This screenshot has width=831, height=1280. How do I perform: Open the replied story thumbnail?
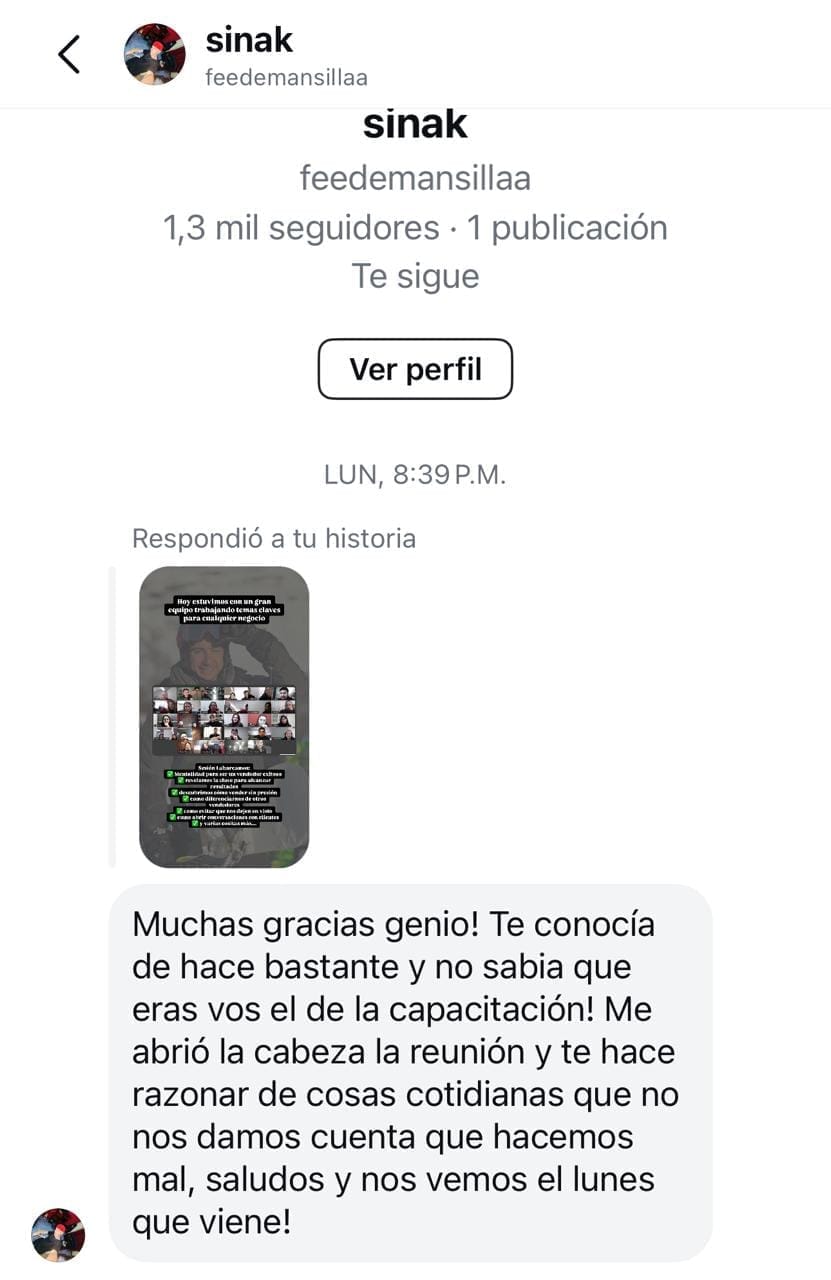[224, 716]
